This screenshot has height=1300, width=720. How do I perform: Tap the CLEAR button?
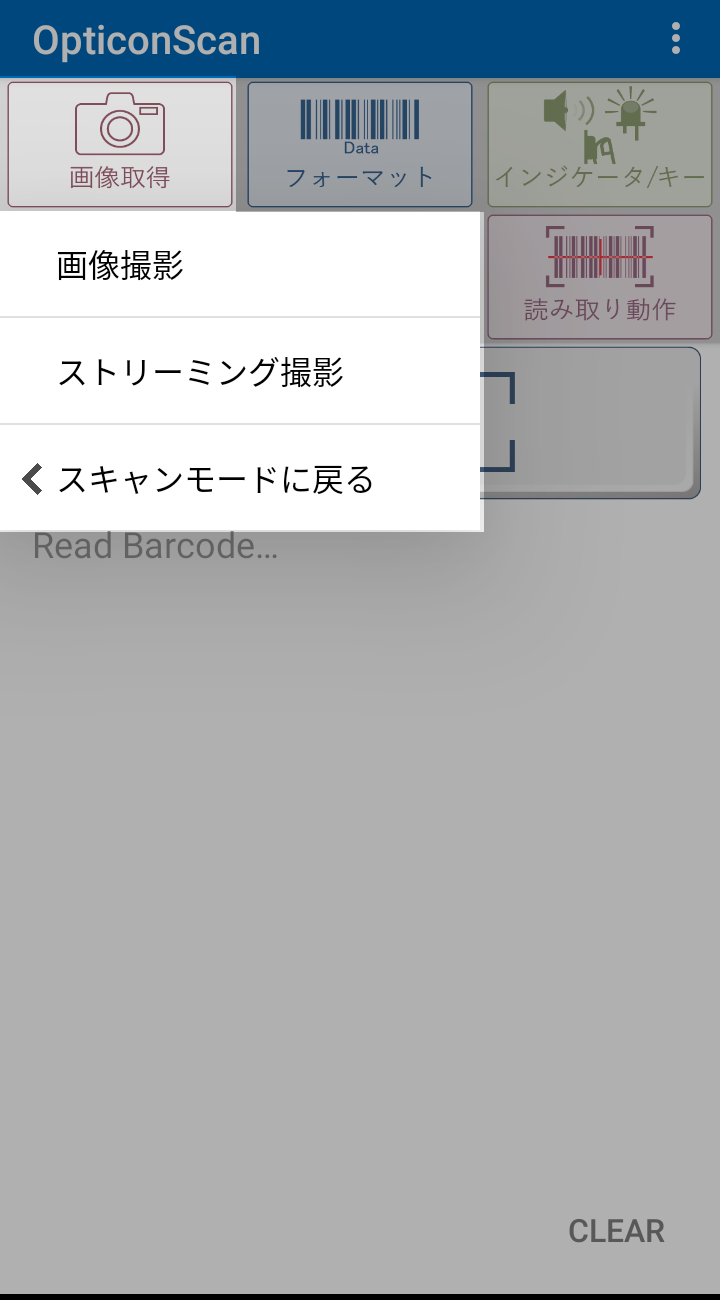616,1231
